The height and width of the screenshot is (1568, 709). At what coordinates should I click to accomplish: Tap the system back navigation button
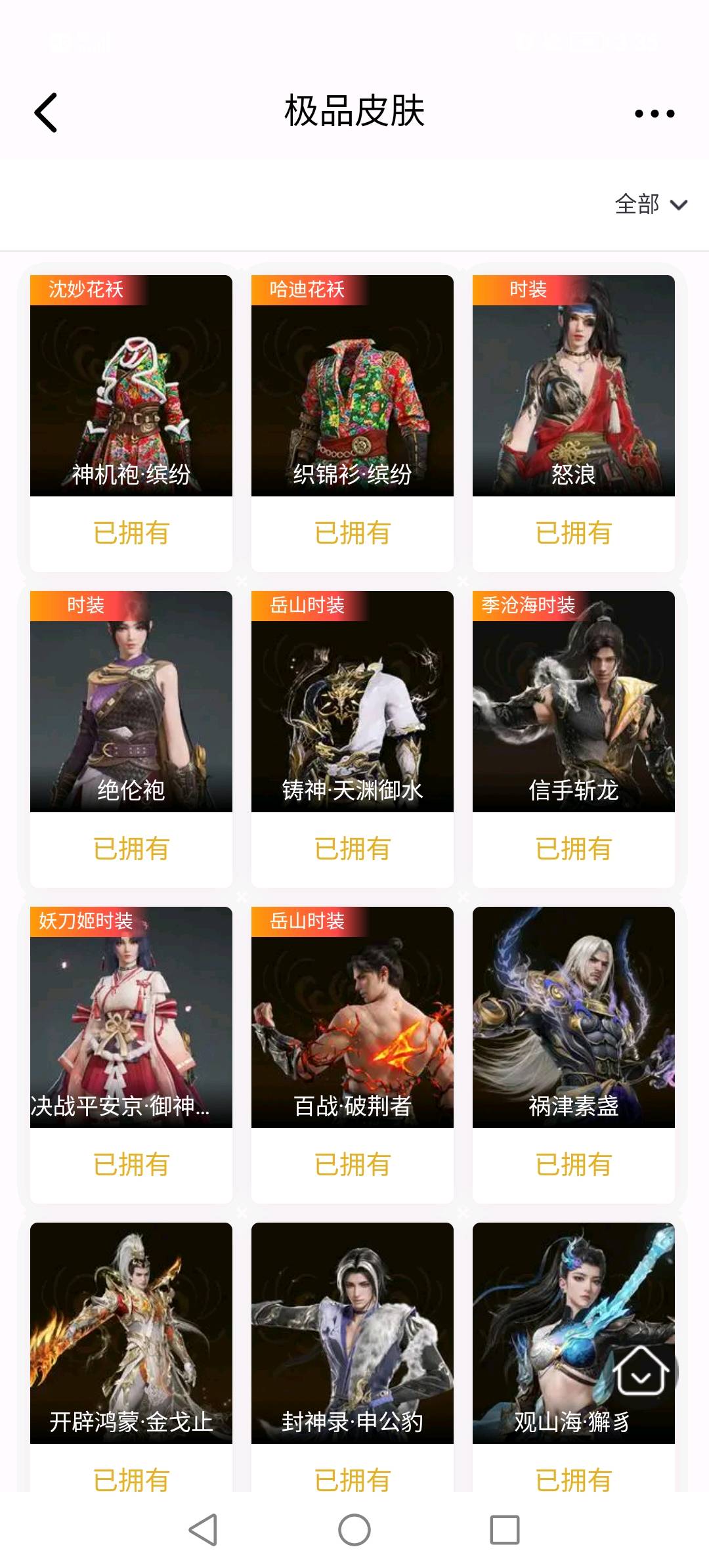(204, 1530)
